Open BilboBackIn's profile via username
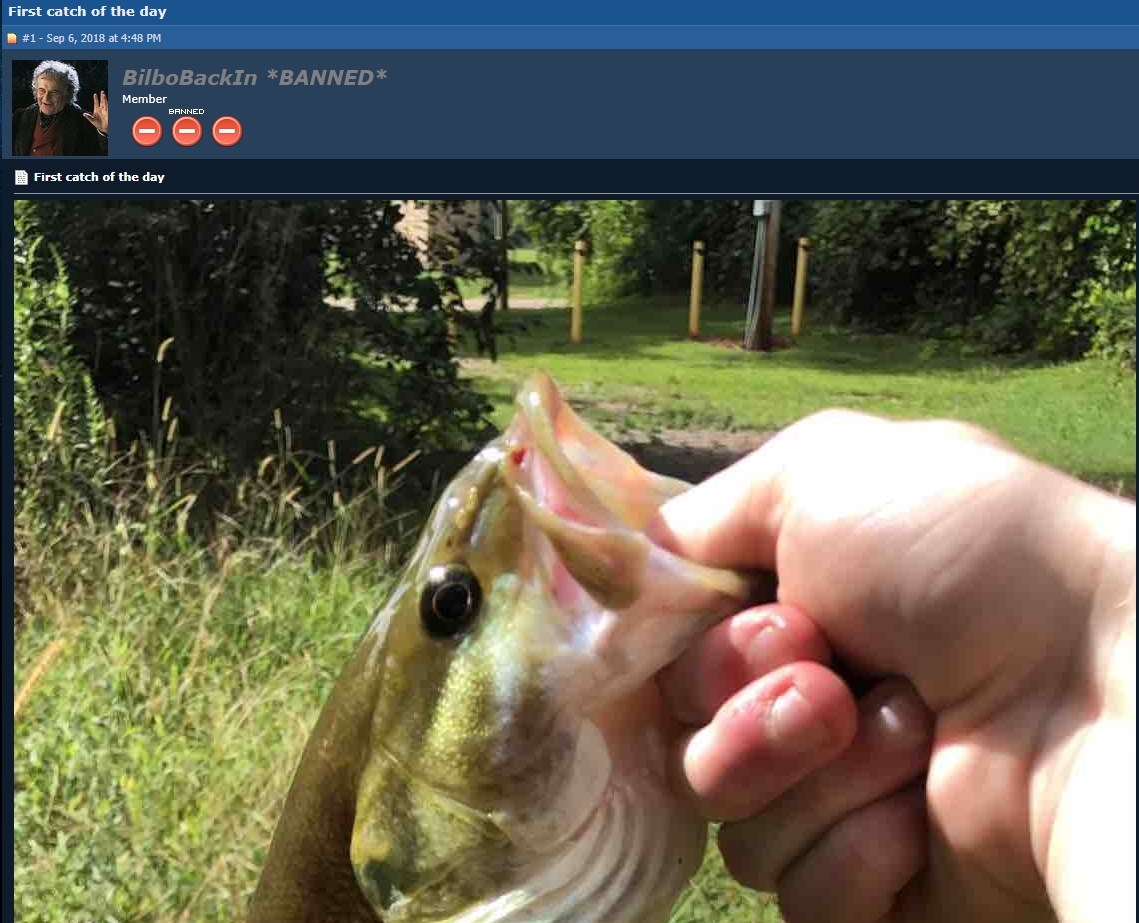This screenshot has height=923, width=1139. [x=189, y=77]
